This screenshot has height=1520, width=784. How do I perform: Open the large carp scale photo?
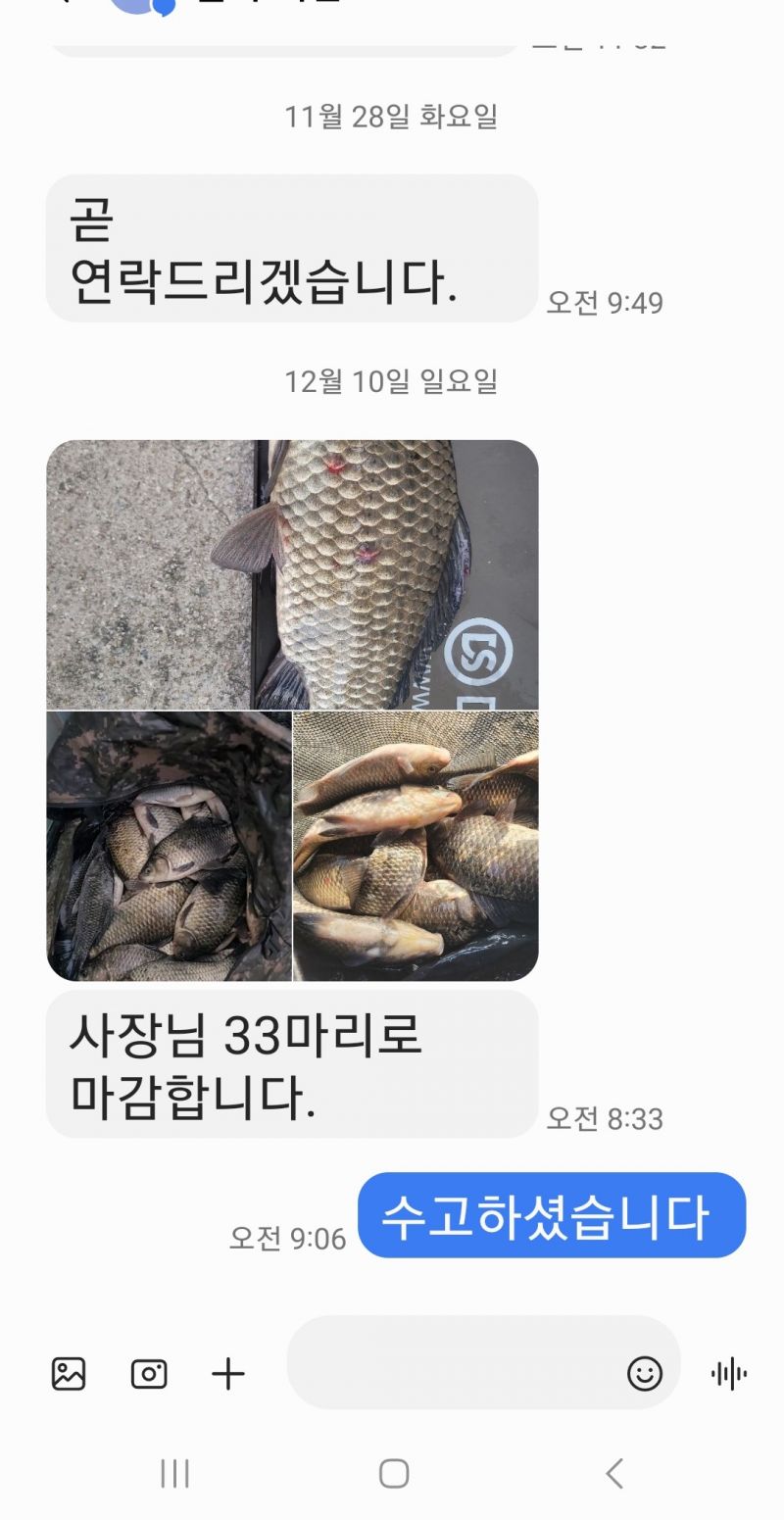pyautogui.click(x=292, y=574)
